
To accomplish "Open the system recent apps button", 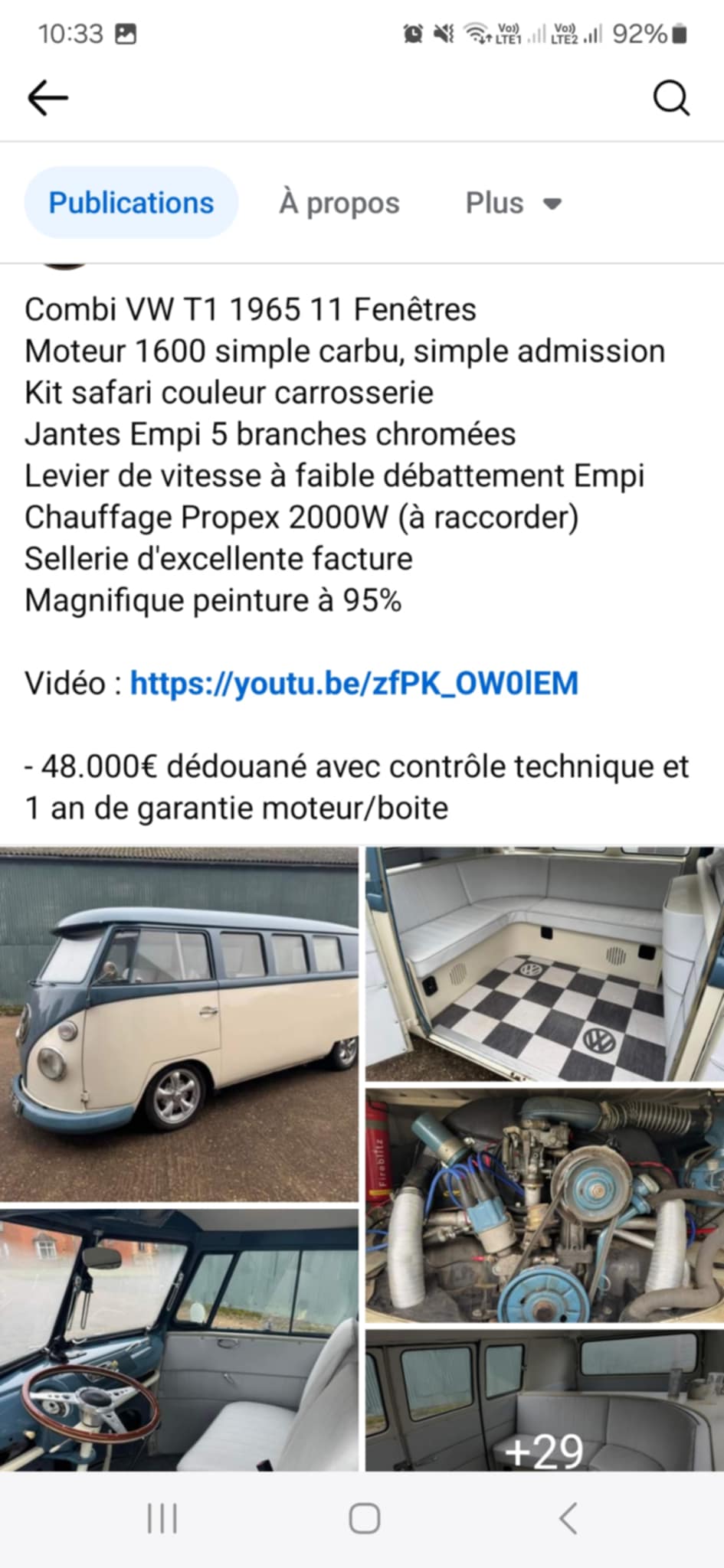I will pyautogui.click(x=162, y=1518).
